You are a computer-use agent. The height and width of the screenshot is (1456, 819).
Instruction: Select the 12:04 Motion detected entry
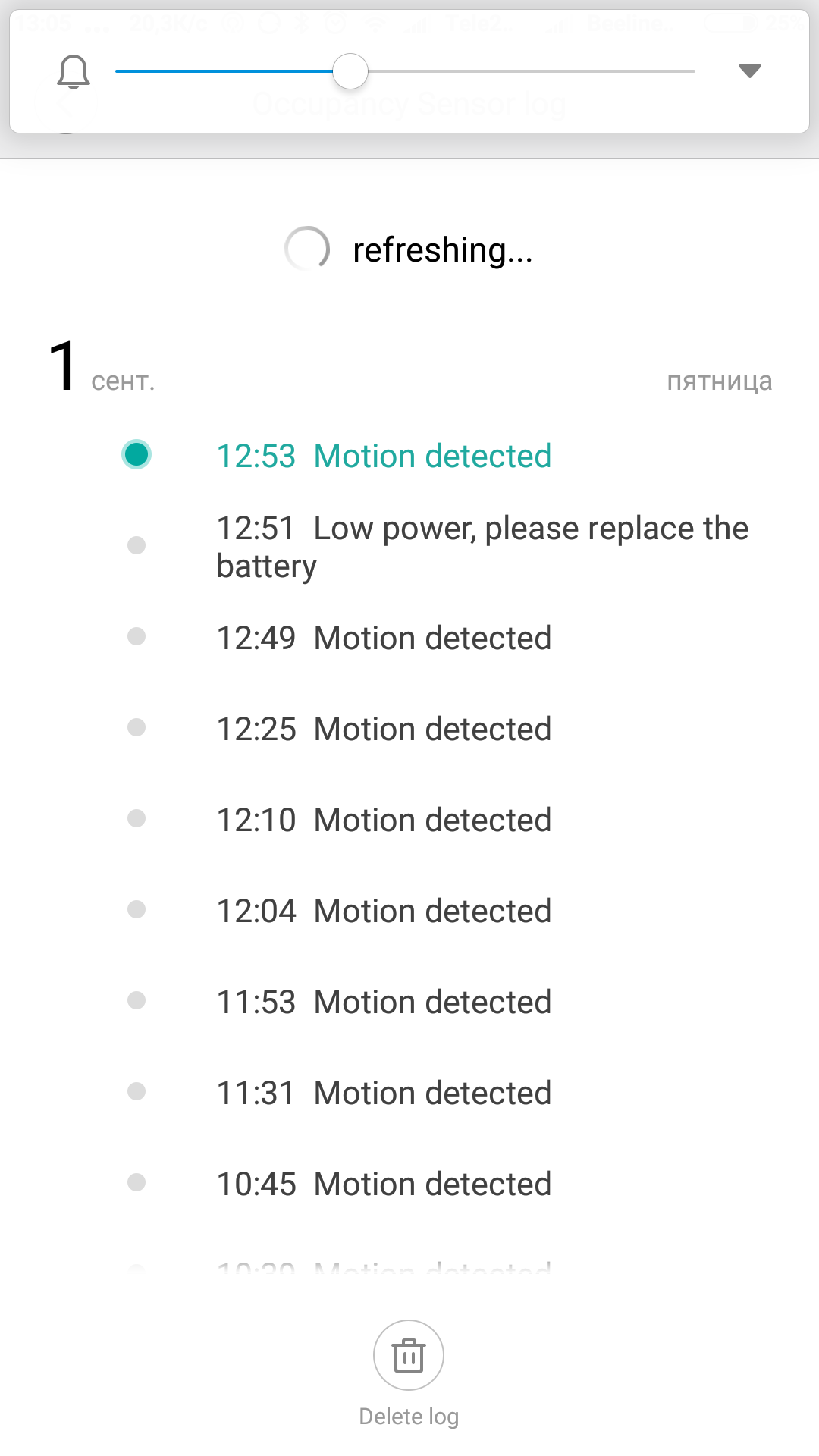point(384,910)
